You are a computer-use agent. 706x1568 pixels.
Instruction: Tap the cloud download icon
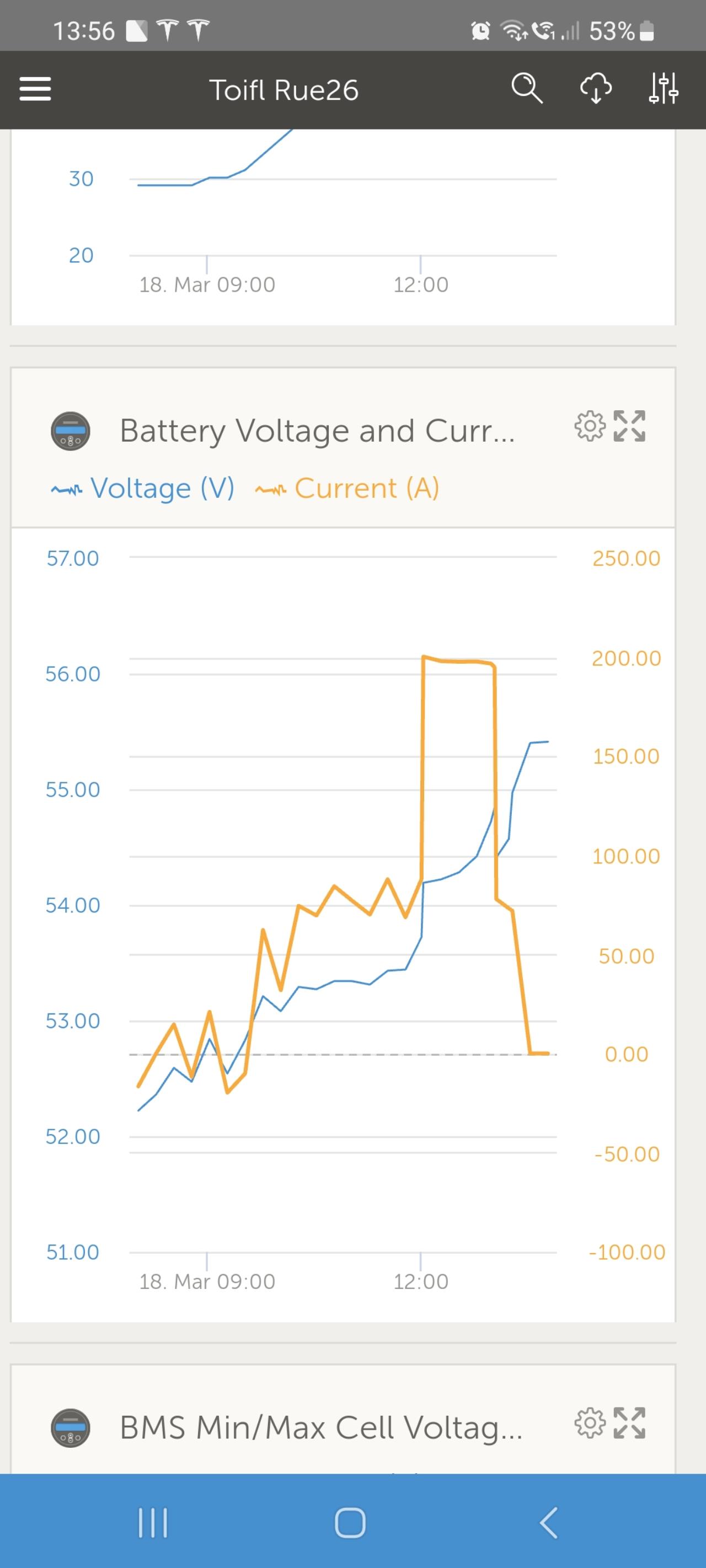[596, 89]
